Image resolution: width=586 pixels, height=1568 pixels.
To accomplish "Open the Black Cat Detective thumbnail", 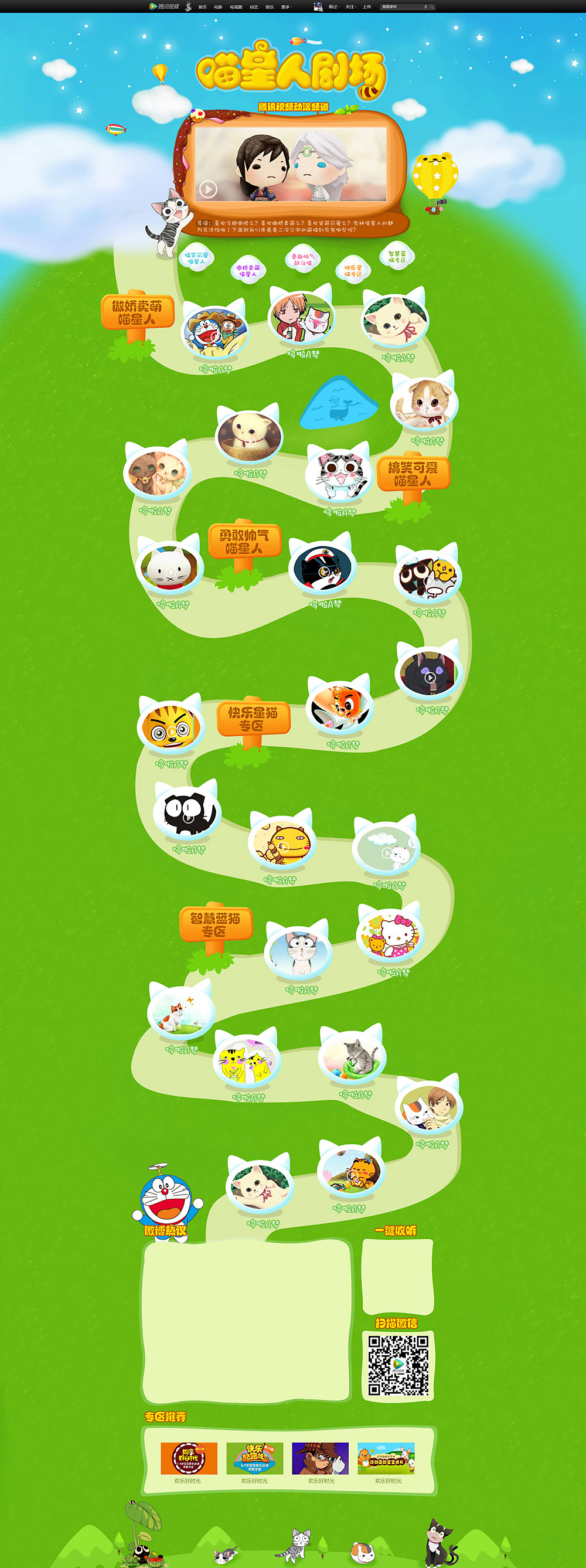I will pyautogui.click(x=322, y=568).
